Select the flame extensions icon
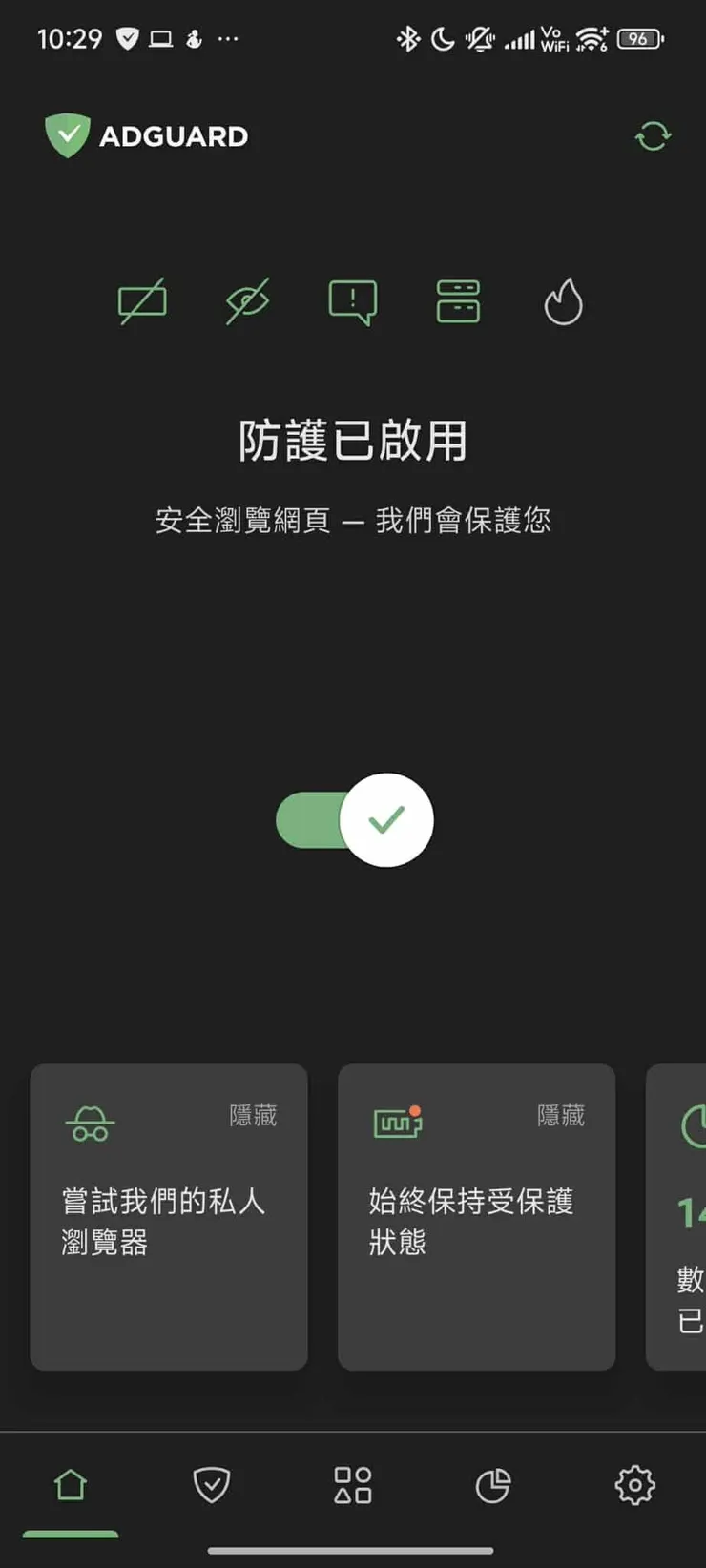The image size is (706, 1568). 563,301
